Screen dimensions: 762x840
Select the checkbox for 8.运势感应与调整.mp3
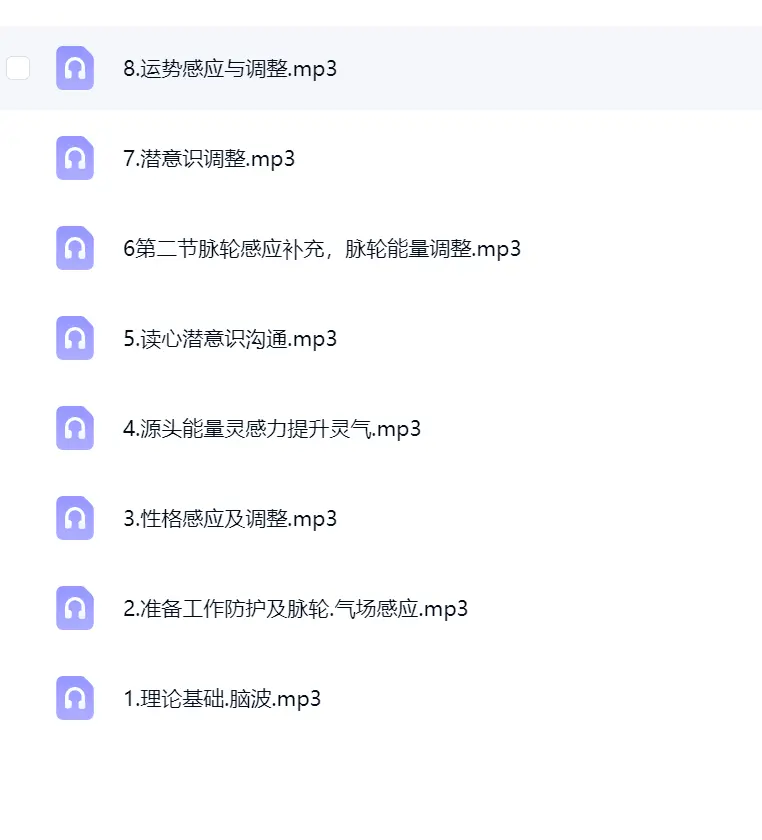click(x=18, y=68)
